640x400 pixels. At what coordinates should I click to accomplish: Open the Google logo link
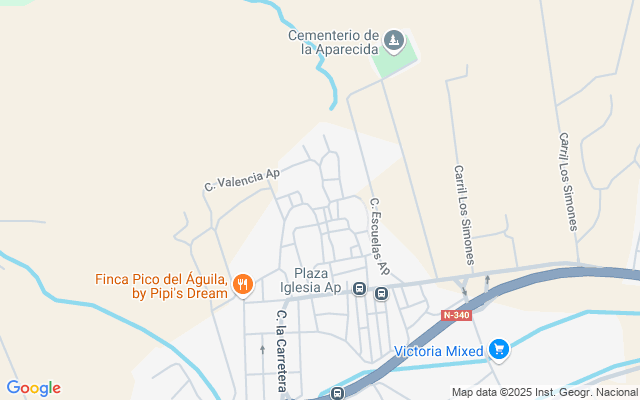pos(33,388)
